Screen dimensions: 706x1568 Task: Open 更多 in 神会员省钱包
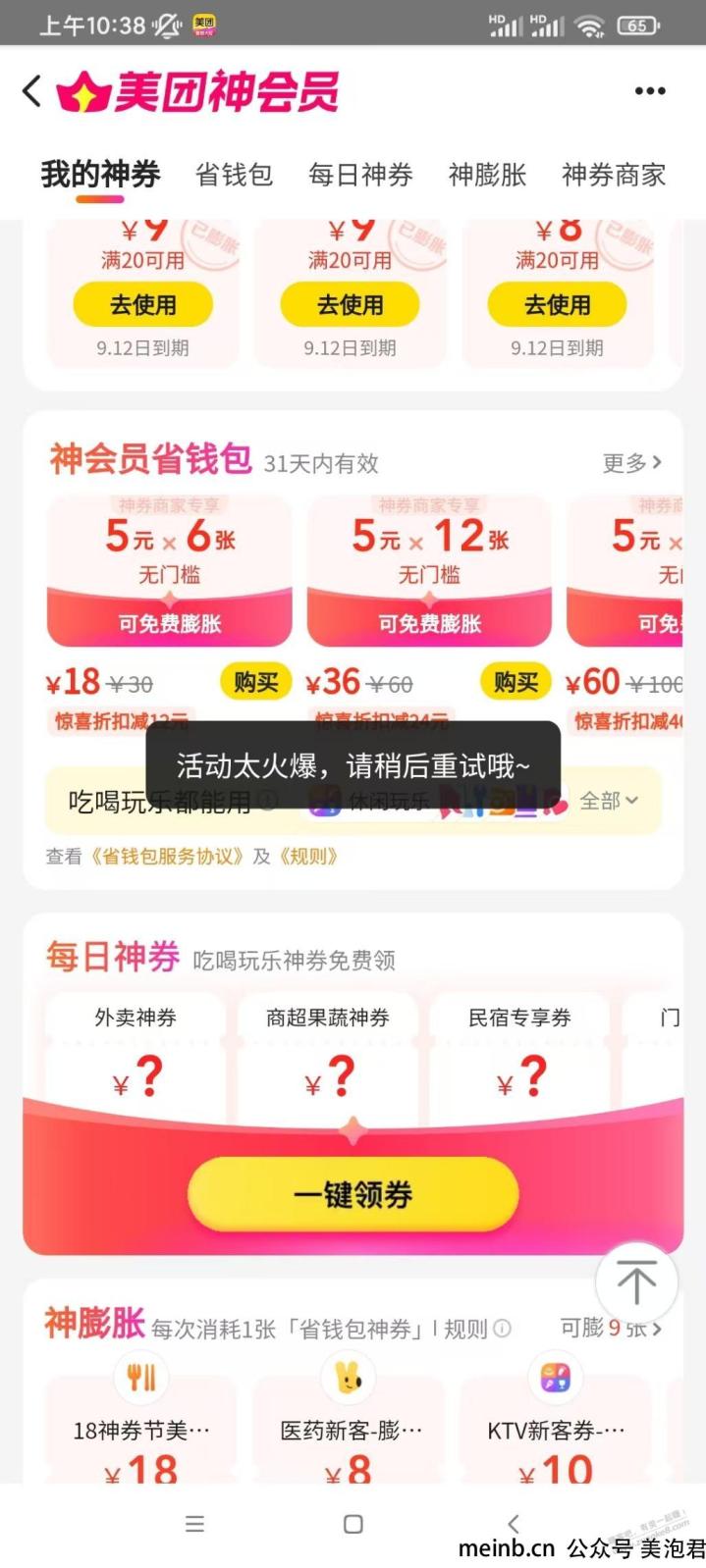pyautogui.click(x=631, y=462)
